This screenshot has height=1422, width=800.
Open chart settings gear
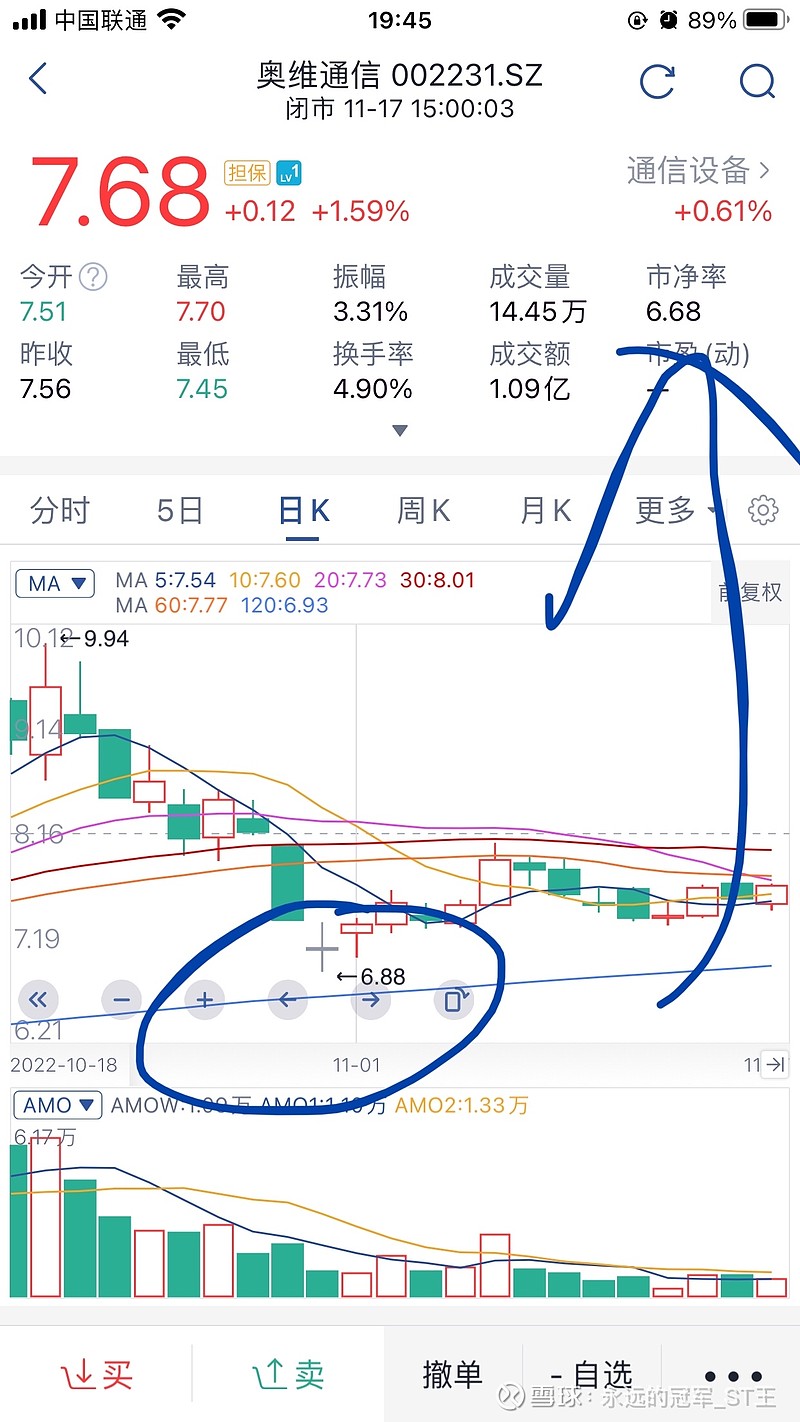(x=763, y=510)
